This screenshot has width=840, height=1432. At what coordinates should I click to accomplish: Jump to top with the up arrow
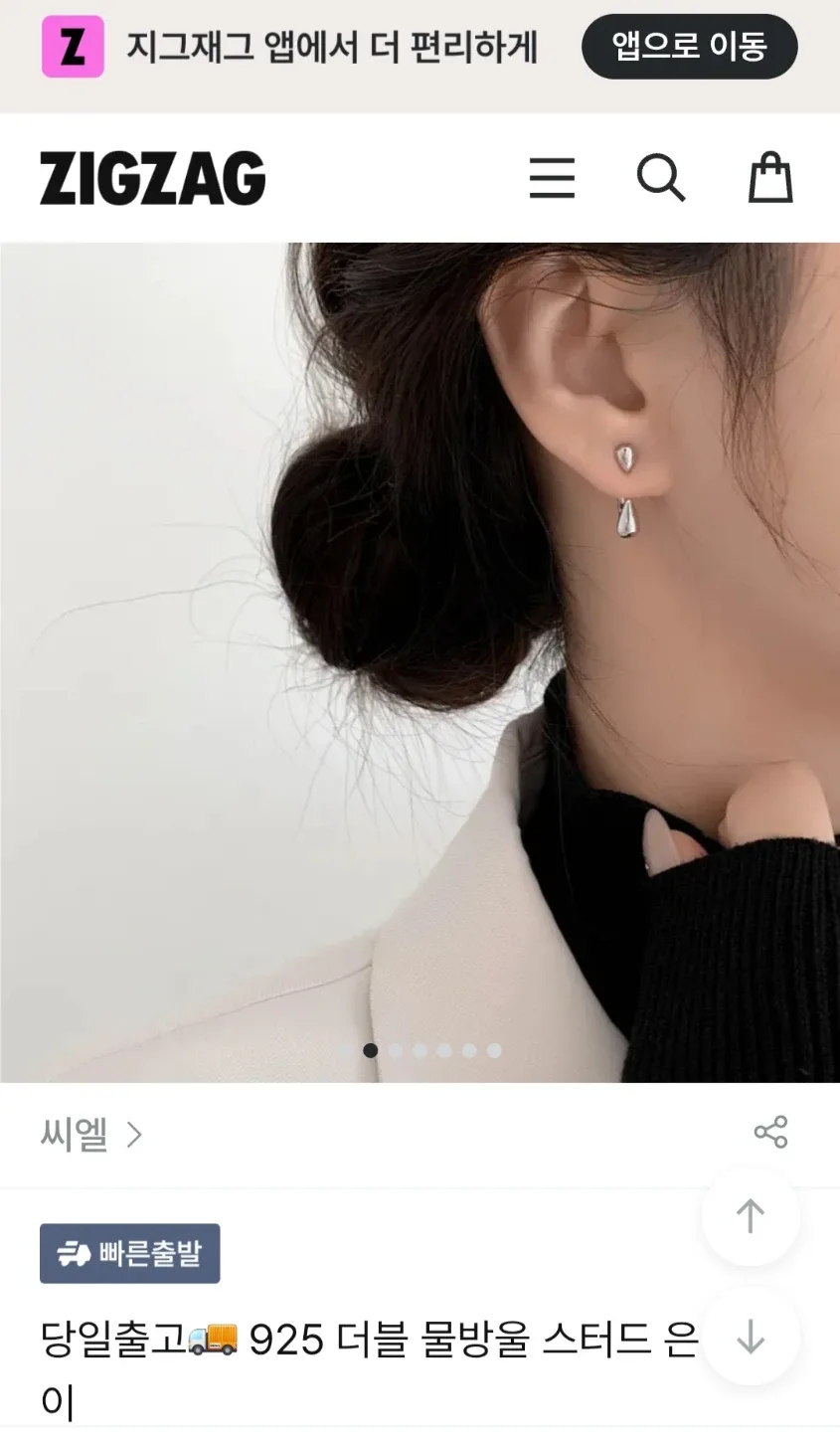(751, 1216)
